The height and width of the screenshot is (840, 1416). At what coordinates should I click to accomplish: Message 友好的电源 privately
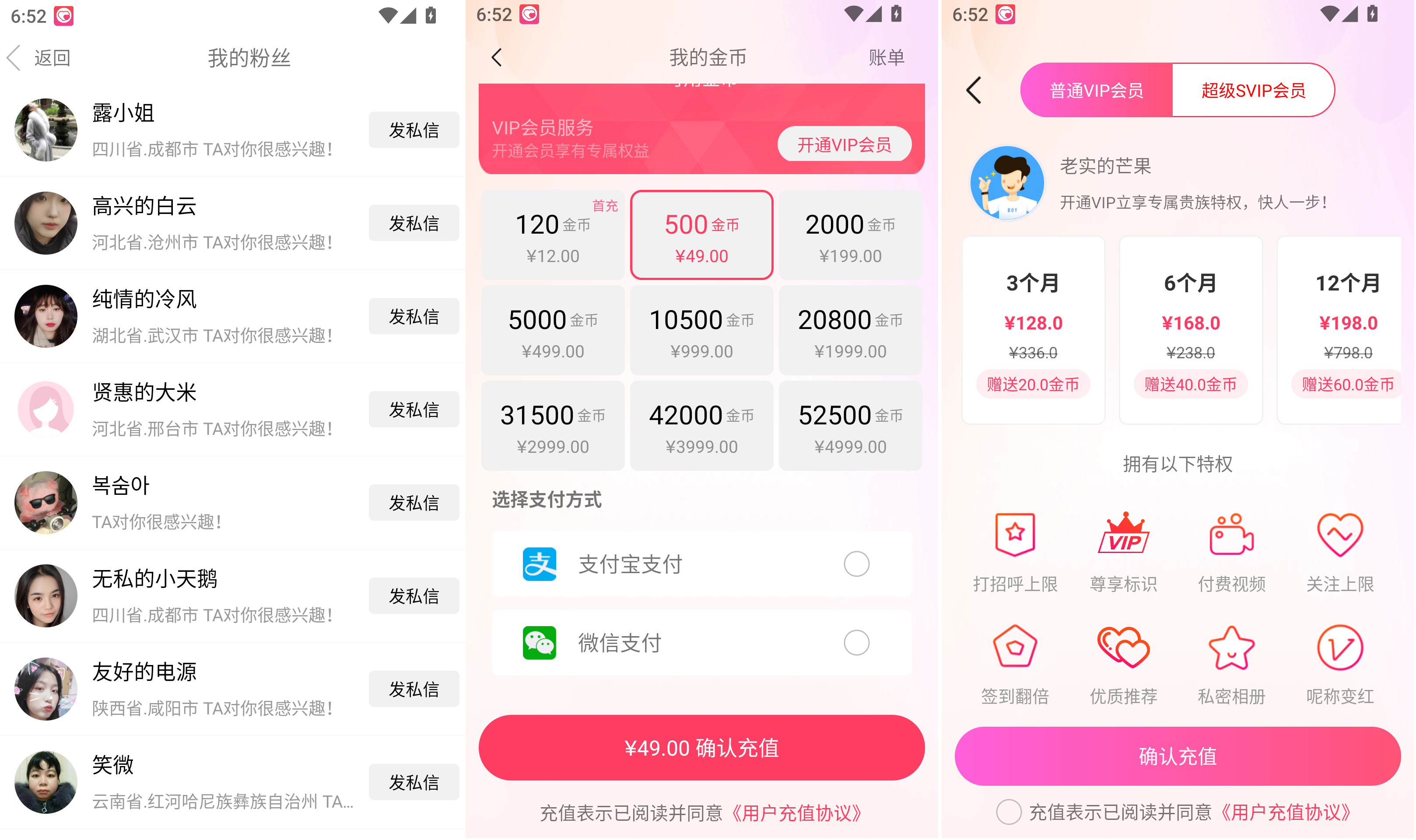[x=414, y=689]
